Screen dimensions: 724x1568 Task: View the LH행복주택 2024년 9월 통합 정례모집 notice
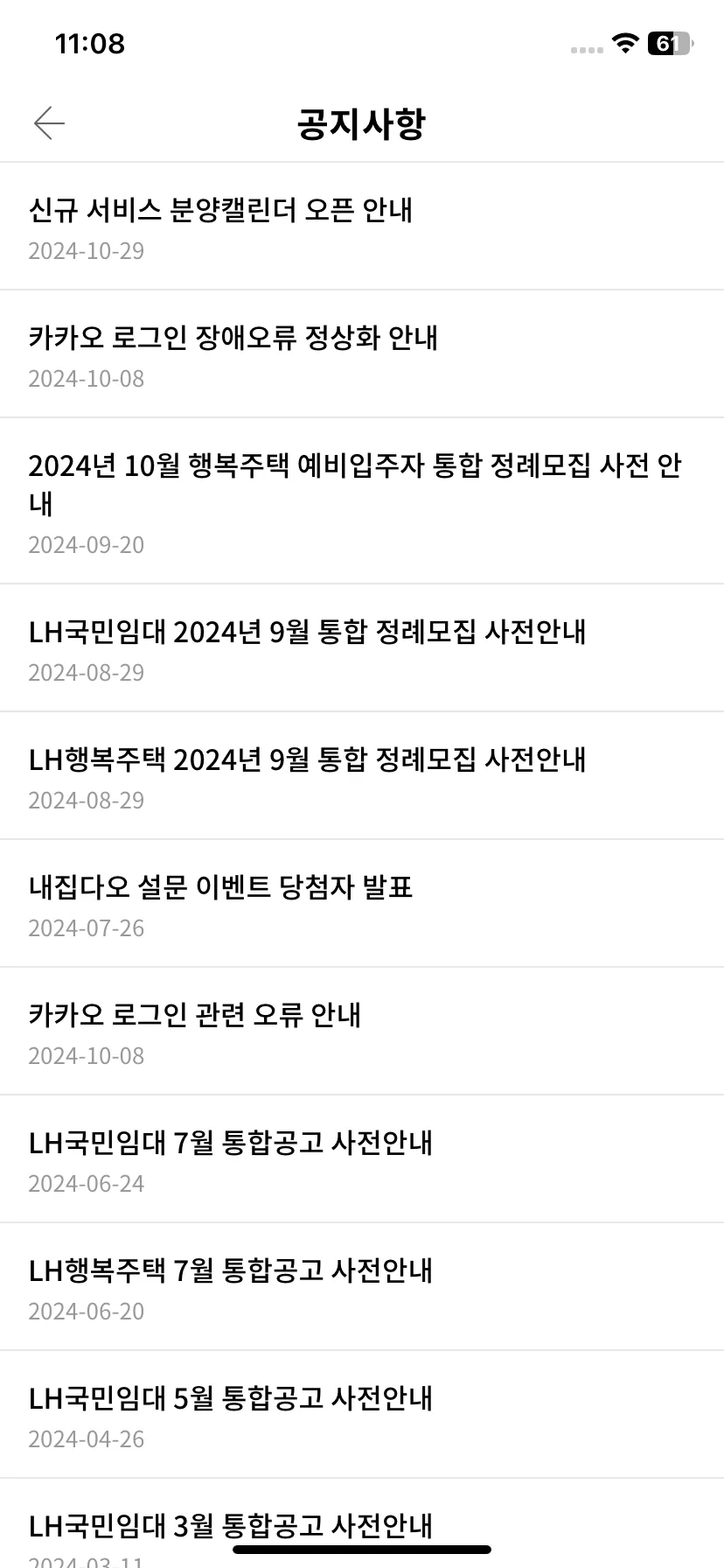pos(307,759)
